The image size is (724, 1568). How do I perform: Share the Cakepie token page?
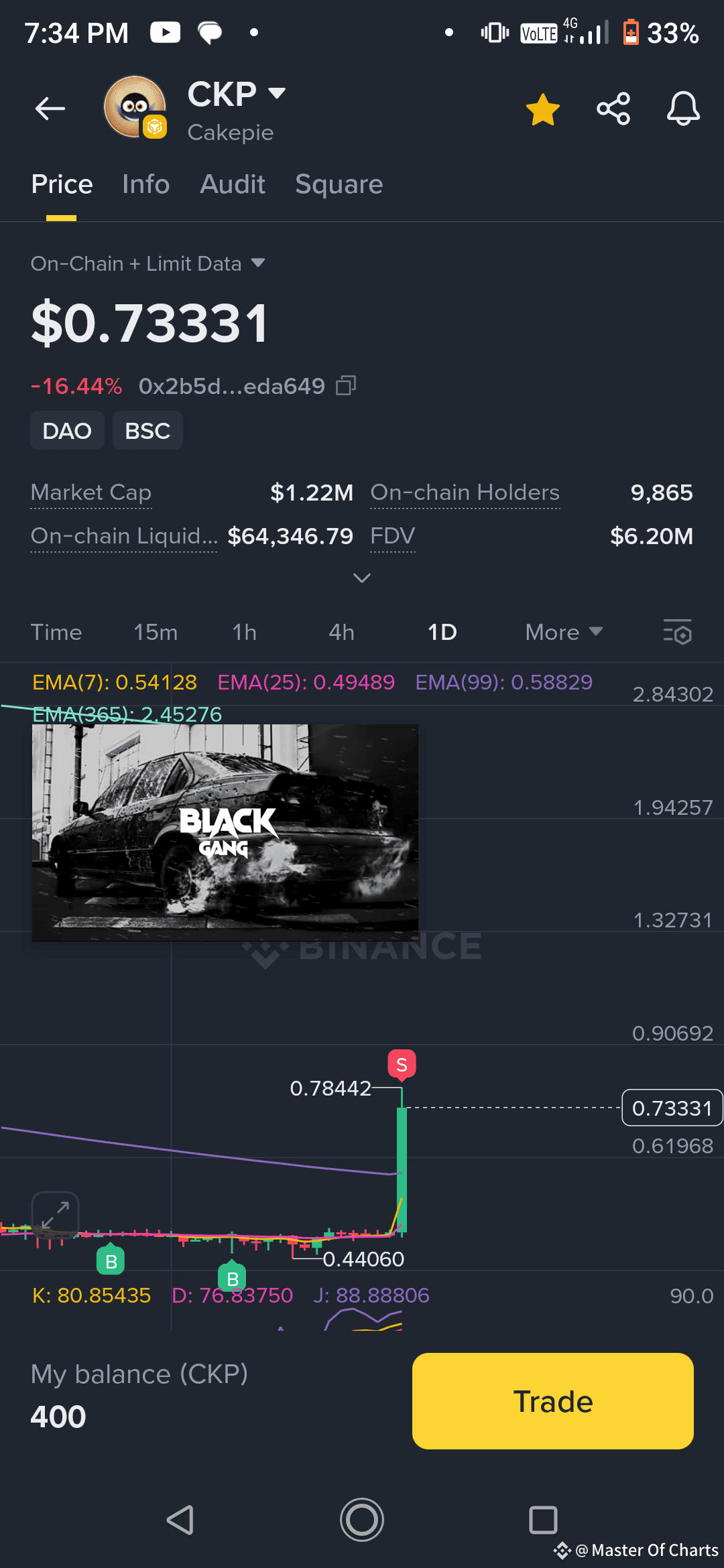pos(613,109)
